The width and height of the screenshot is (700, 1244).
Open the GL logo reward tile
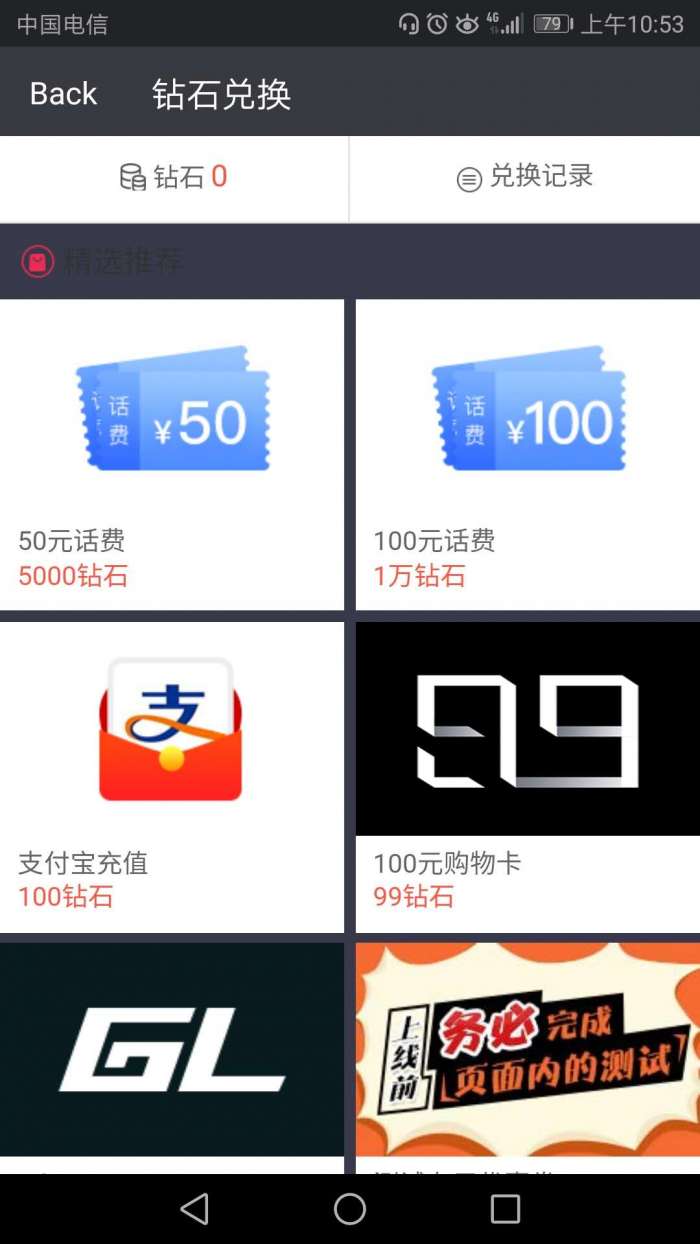tap(172, 1050)
